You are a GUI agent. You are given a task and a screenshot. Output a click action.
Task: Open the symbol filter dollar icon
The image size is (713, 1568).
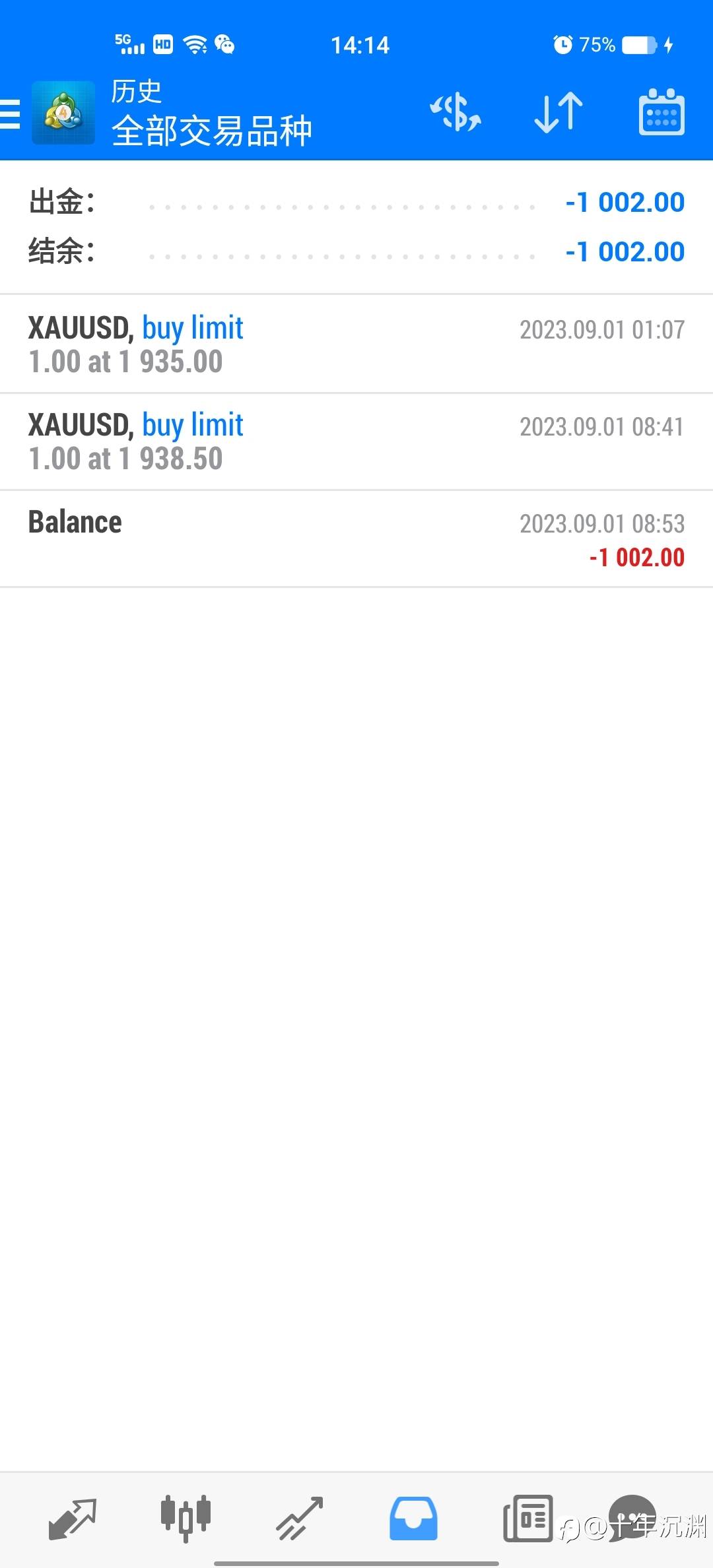[x=456, y=112]
